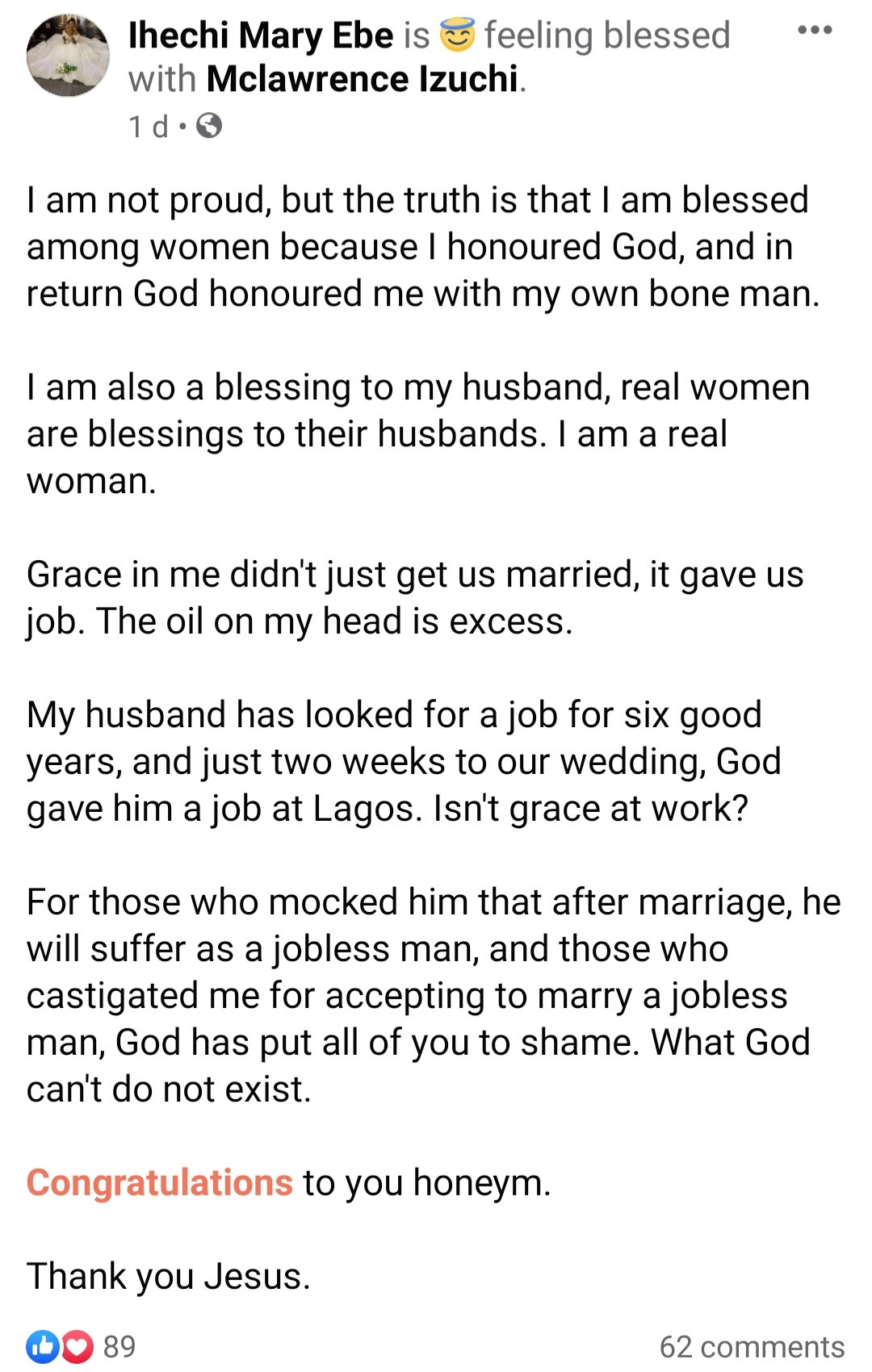View the 89 reactions list
The height and width of the screenshot is (1372, 872).
81,1346
